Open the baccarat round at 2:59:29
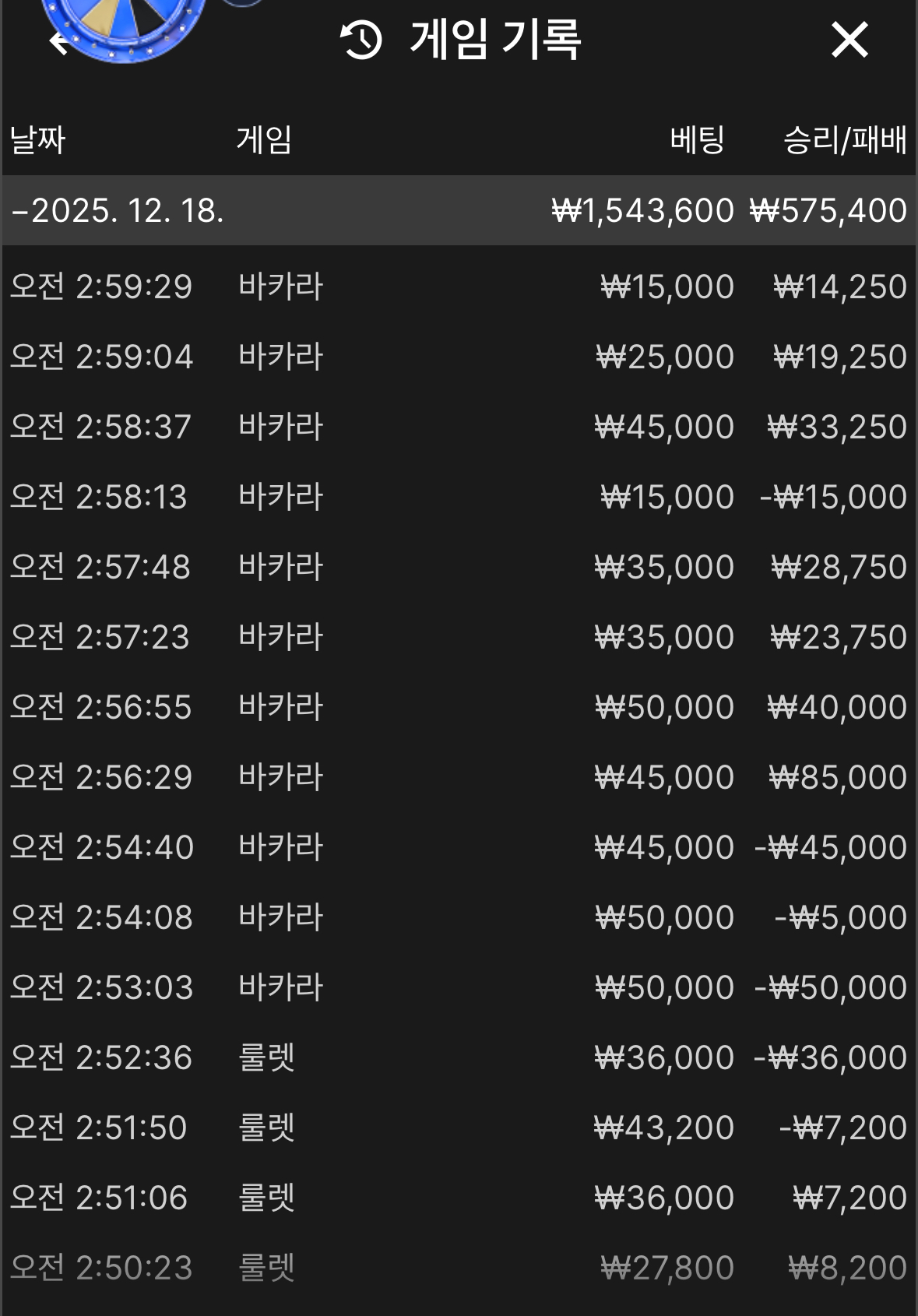Screen dimensions: 918x1316 [x=459, y=287]
